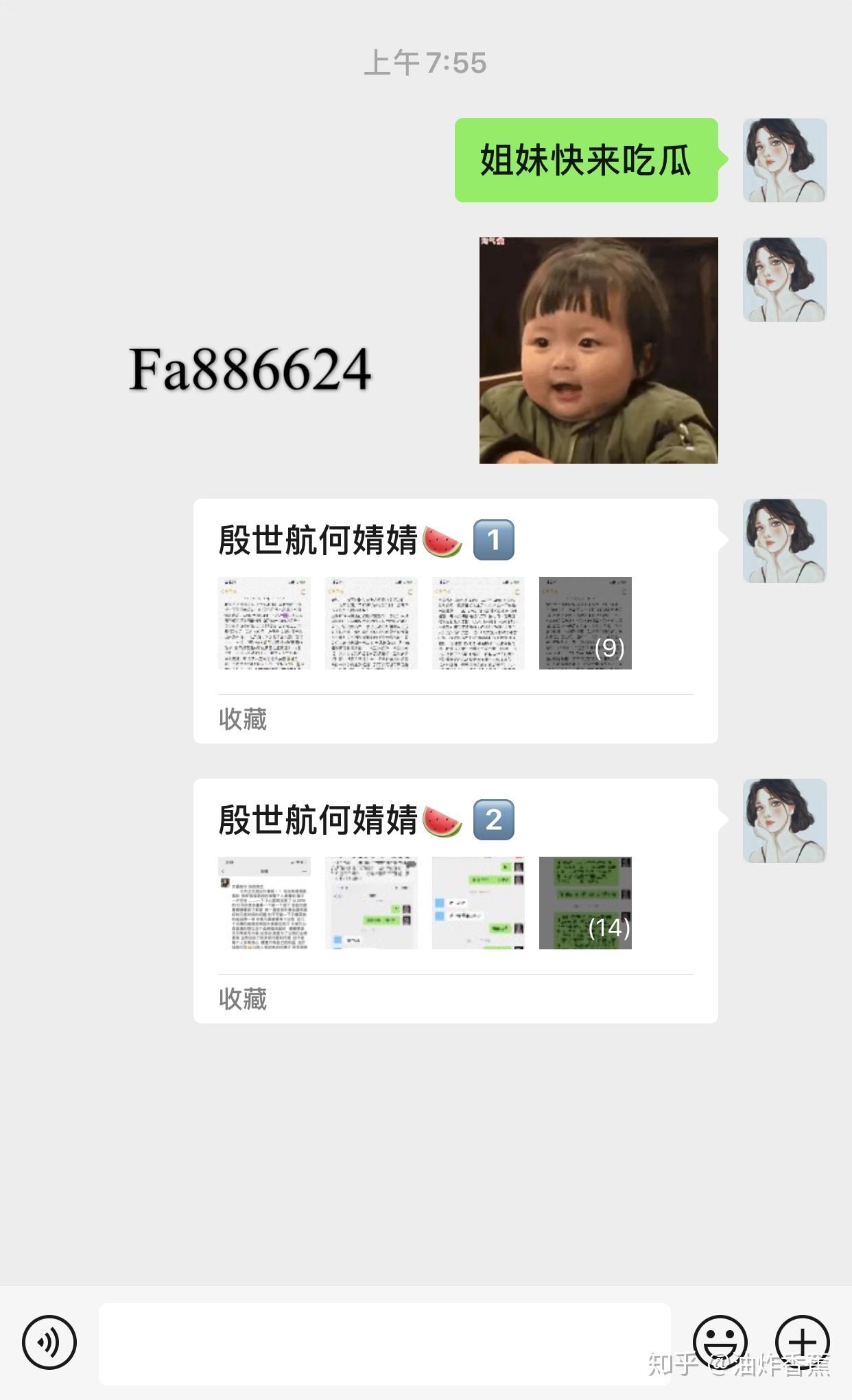The image size is (852, 1400).
Task: Open the baby sticker image
Action: coord(598,351)
